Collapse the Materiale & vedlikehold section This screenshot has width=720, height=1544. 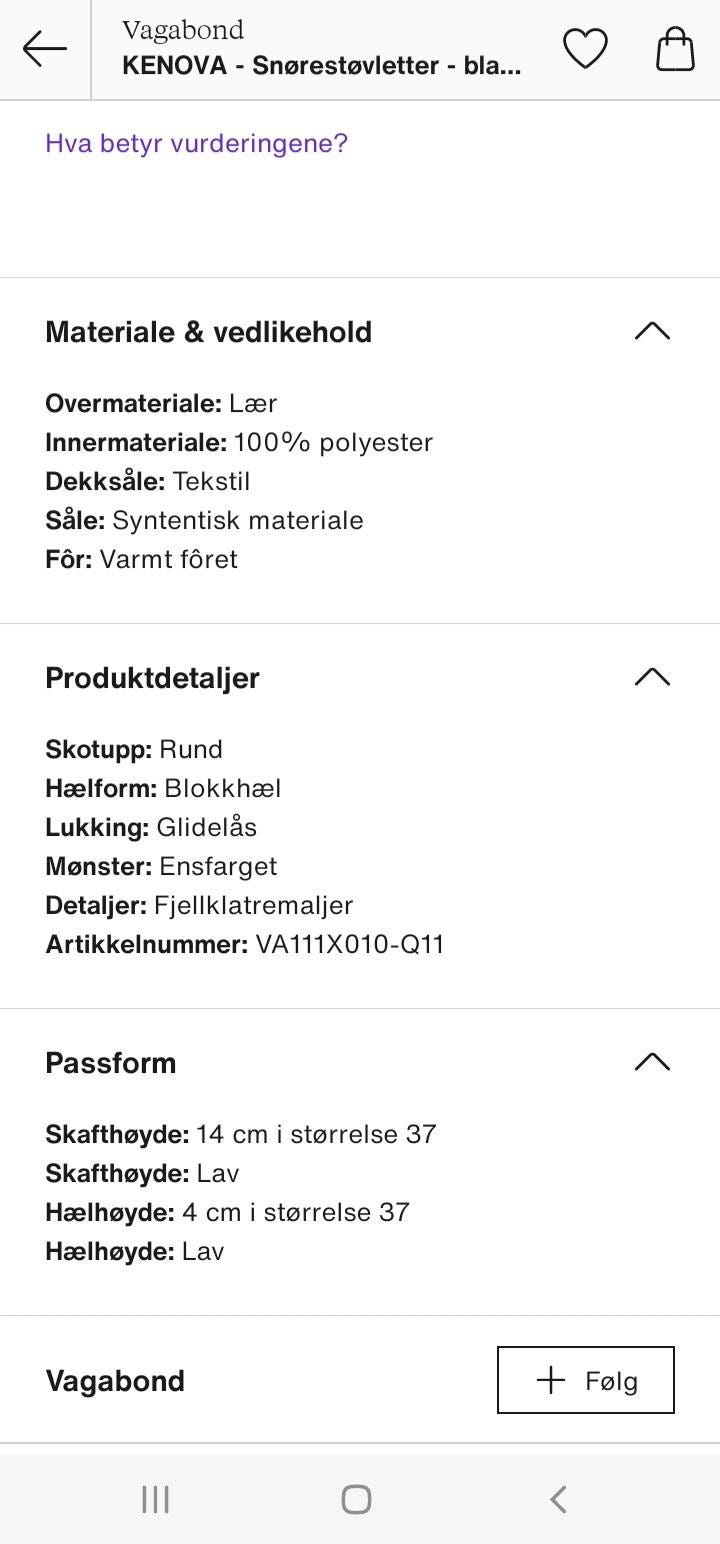pyautogui.click(x=652, y=330)
